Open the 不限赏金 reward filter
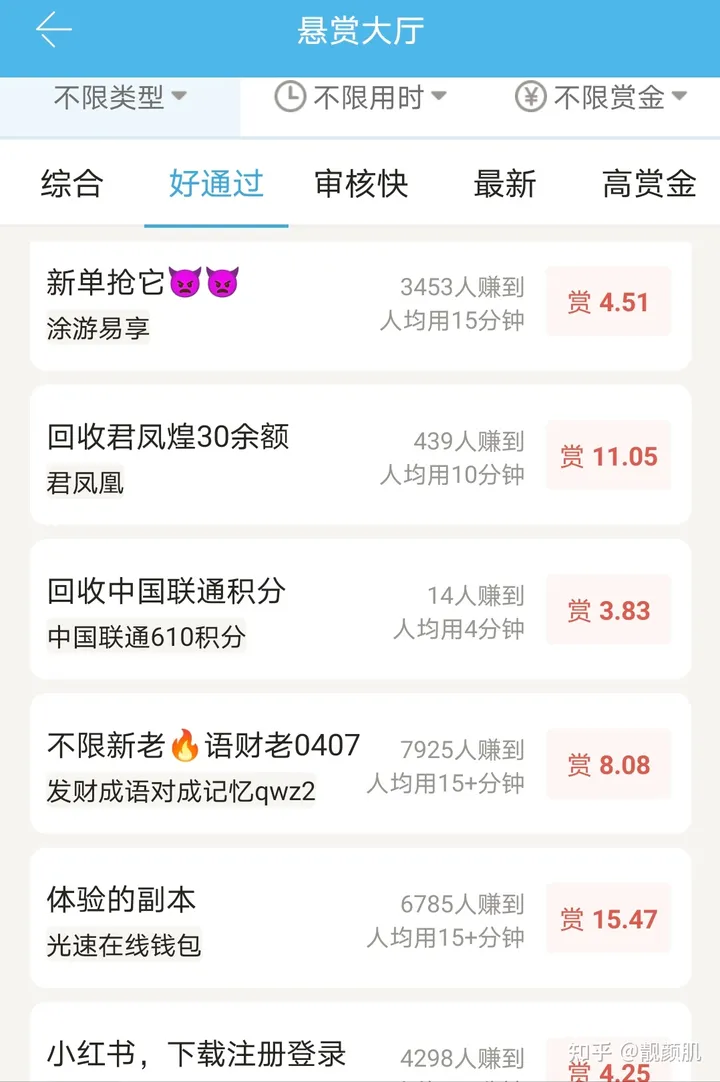The height and width of the screenshot is (1082, 720). point(600,98)
